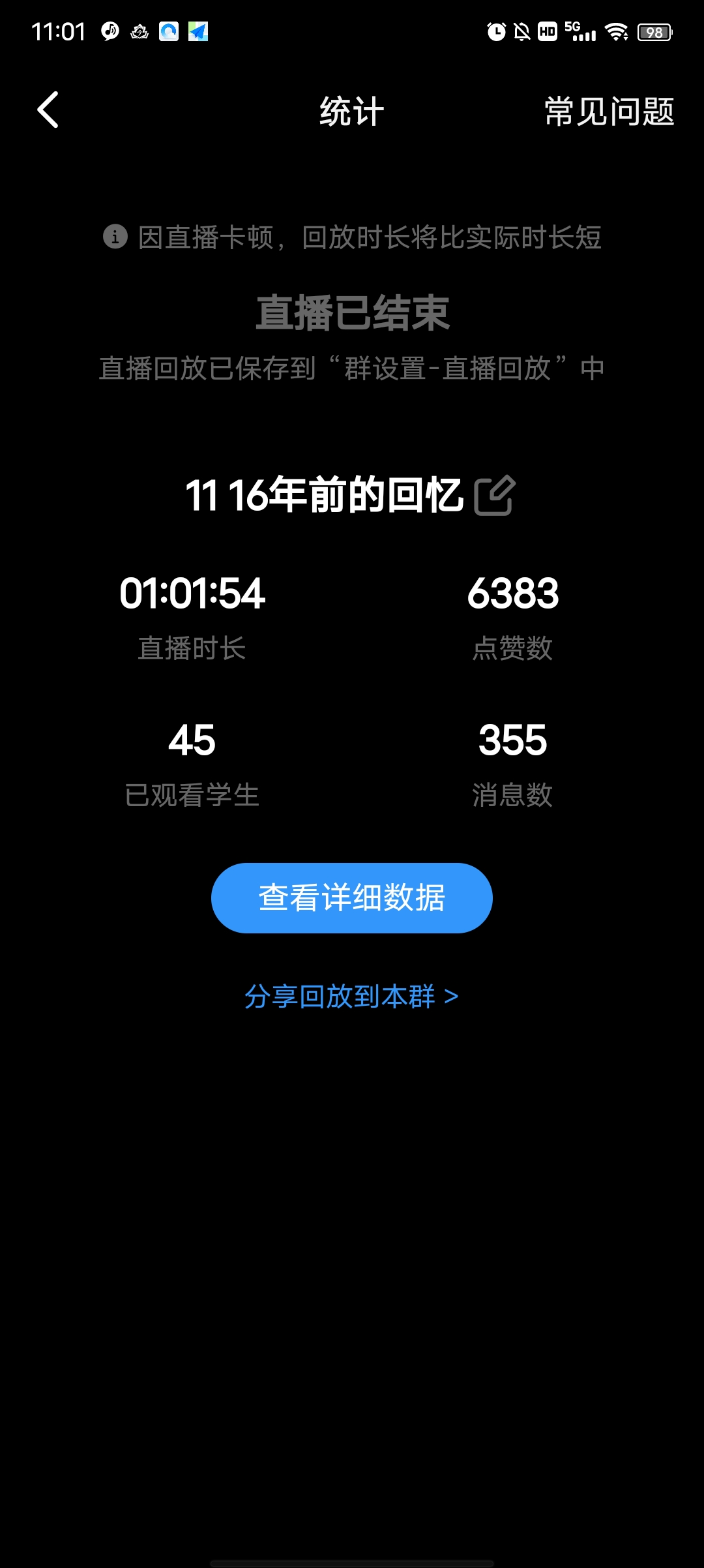704x1568 pixels.
Task: Tap 查看详细数据 button
Action: 352,897
